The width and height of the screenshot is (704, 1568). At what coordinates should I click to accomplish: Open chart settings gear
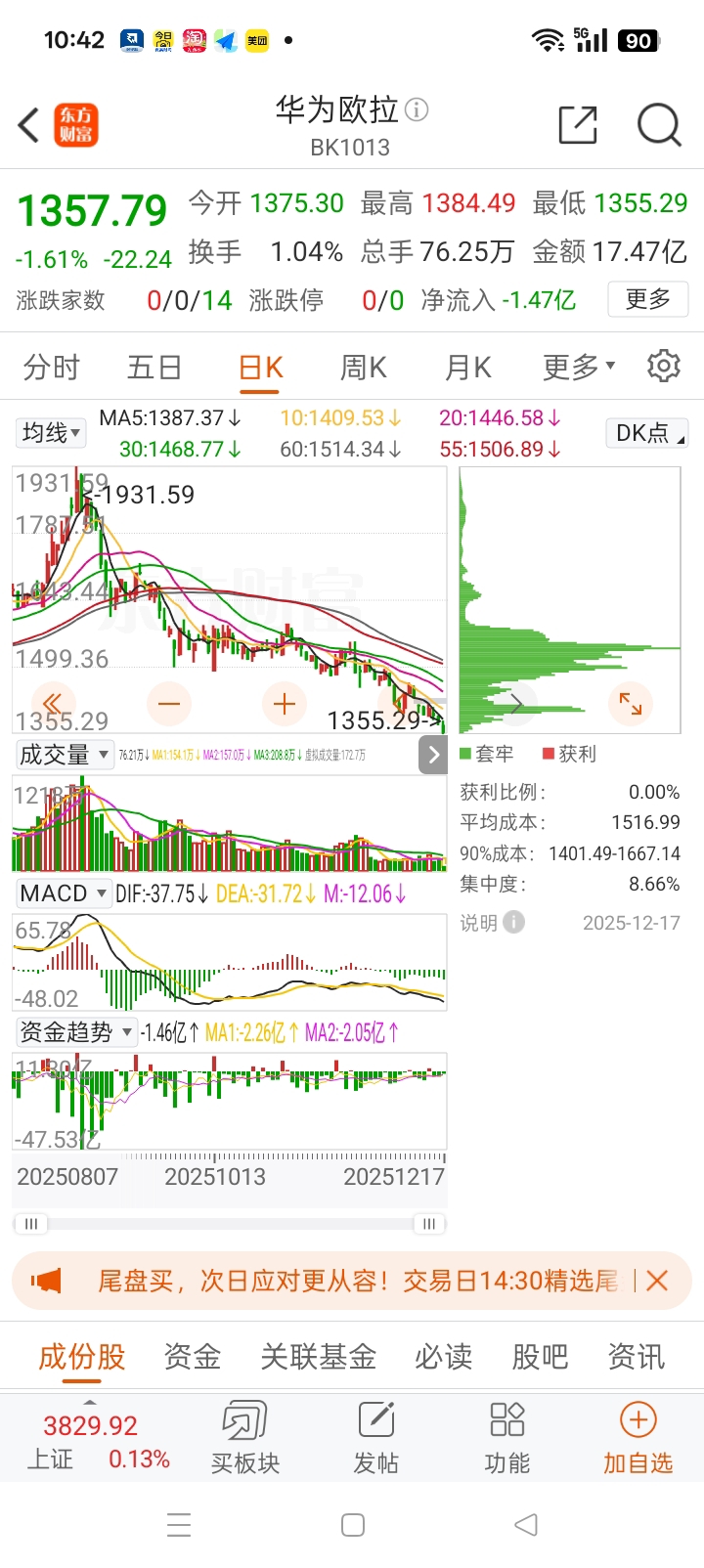click(x=664, y=366)
